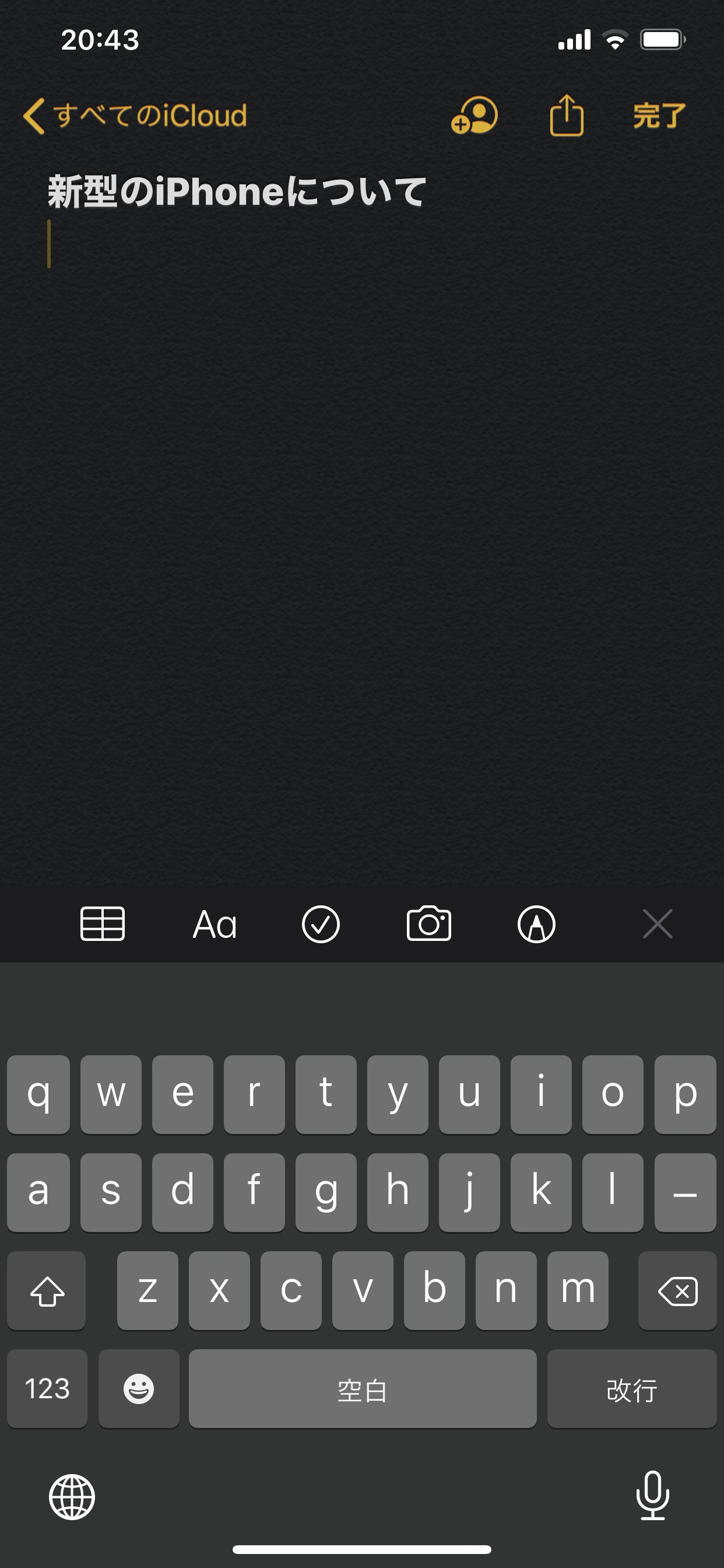Tap the backspace key
724x1568 pixels.
pyautogui.click(x=677, y=1290)
